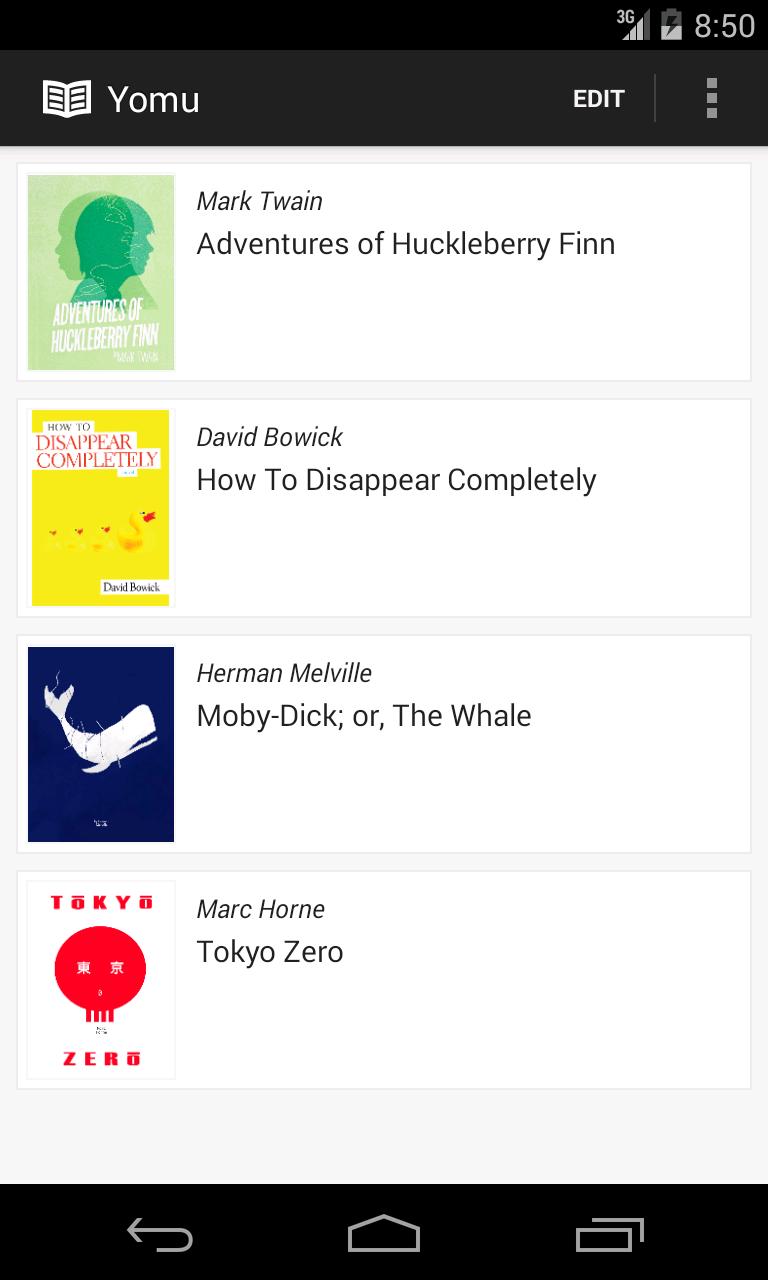768x1280 pixels.
Task: Go back using system back button
Action: point(159,1234)
